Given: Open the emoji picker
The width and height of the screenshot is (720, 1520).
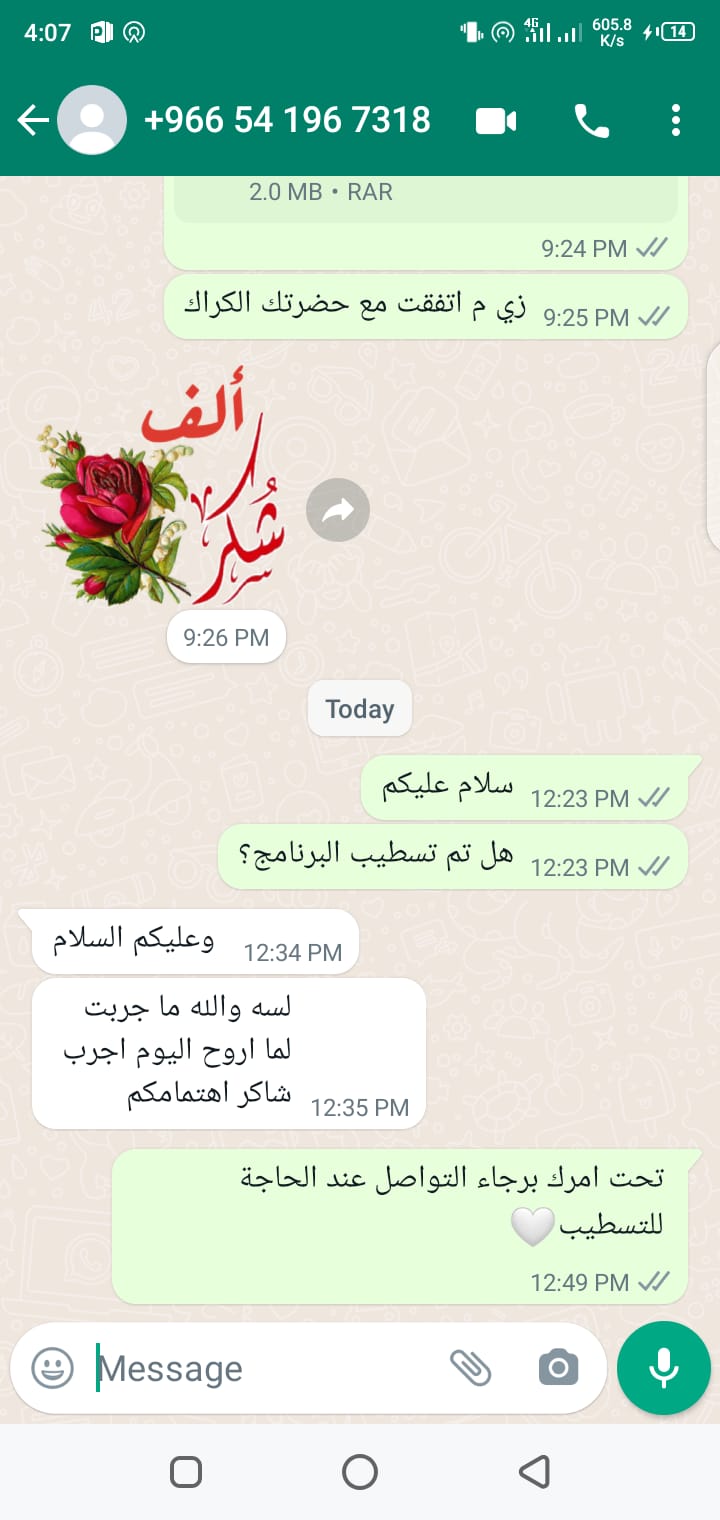Looking at the screenshot, I should click(x=52, y=1367).
